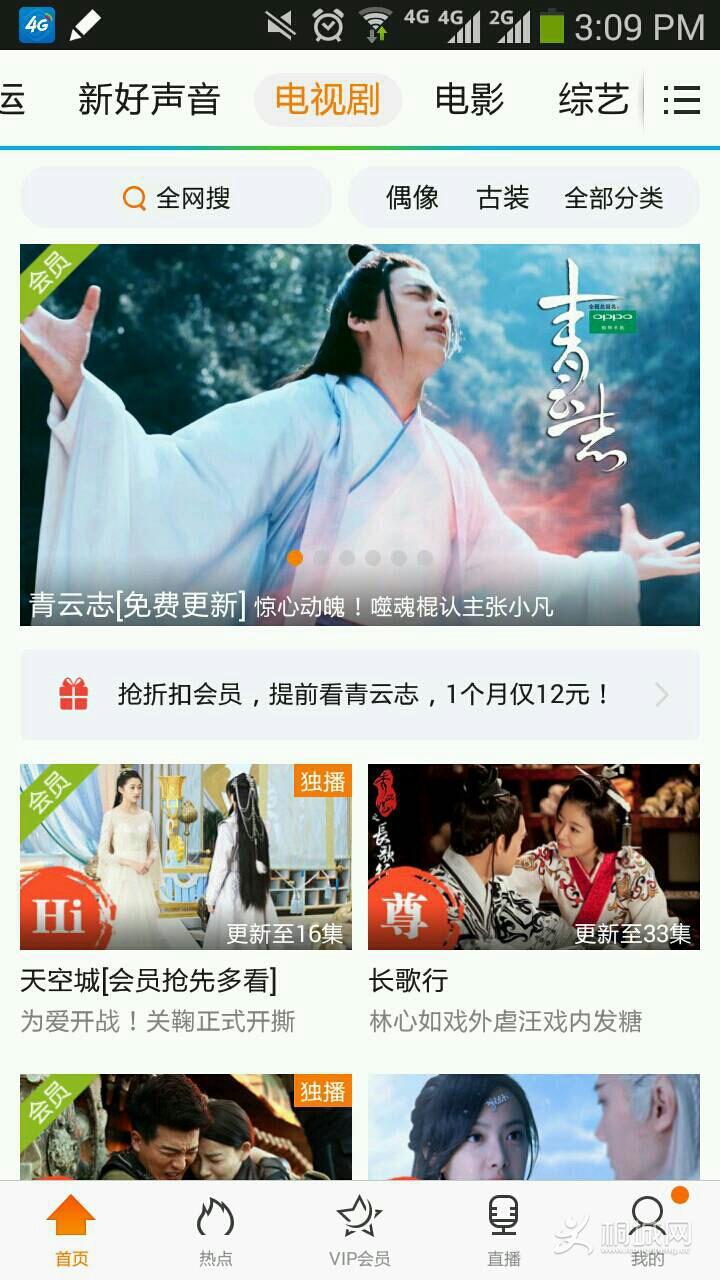Open the 抢折扣会员 promotion row
The height and width of the screenshot is (1280, 720).
pos(360,695)
